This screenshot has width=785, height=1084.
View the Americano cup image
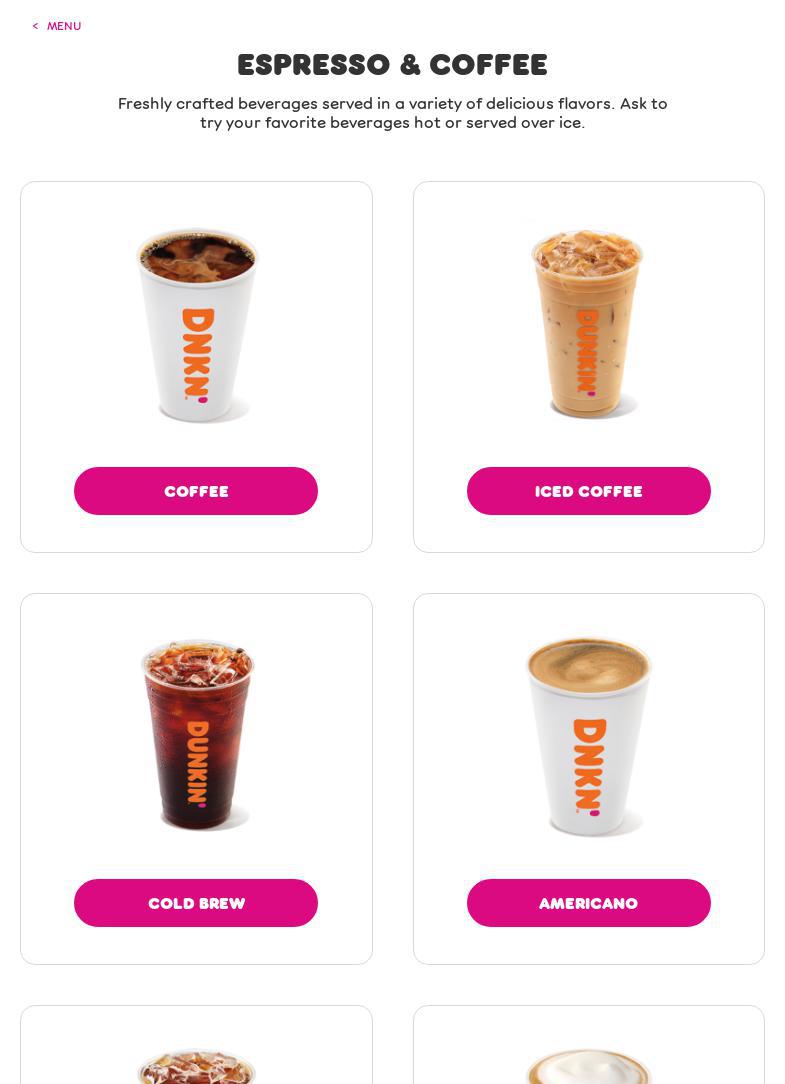click(589, 736)
